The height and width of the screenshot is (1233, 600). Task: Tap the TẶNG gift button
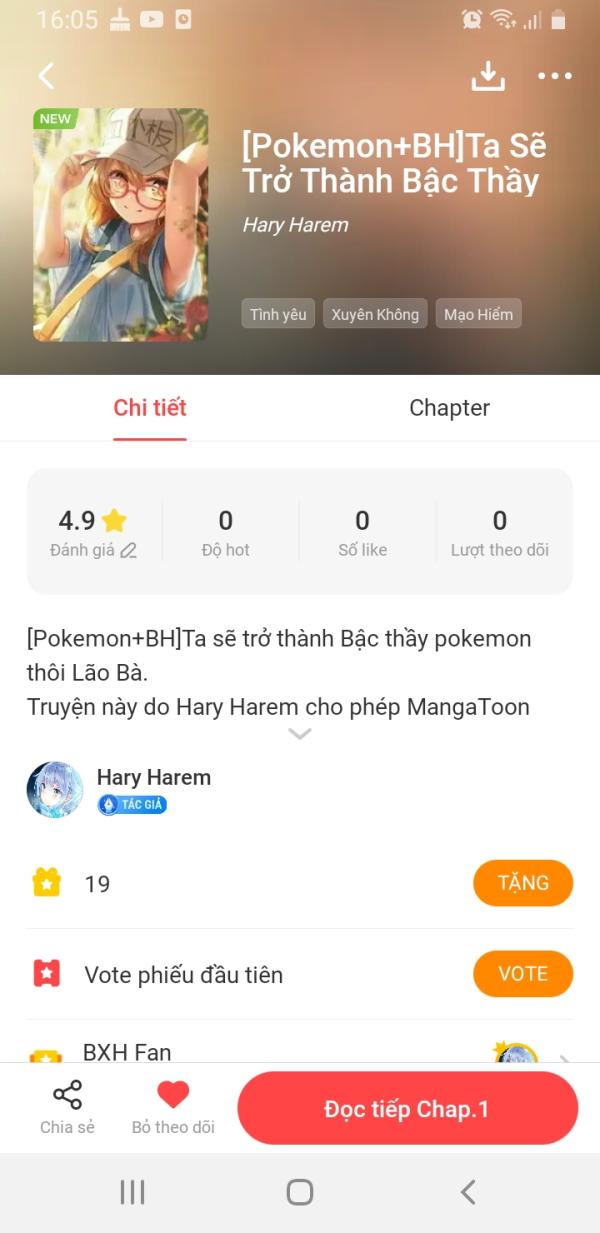click(522, 883)
